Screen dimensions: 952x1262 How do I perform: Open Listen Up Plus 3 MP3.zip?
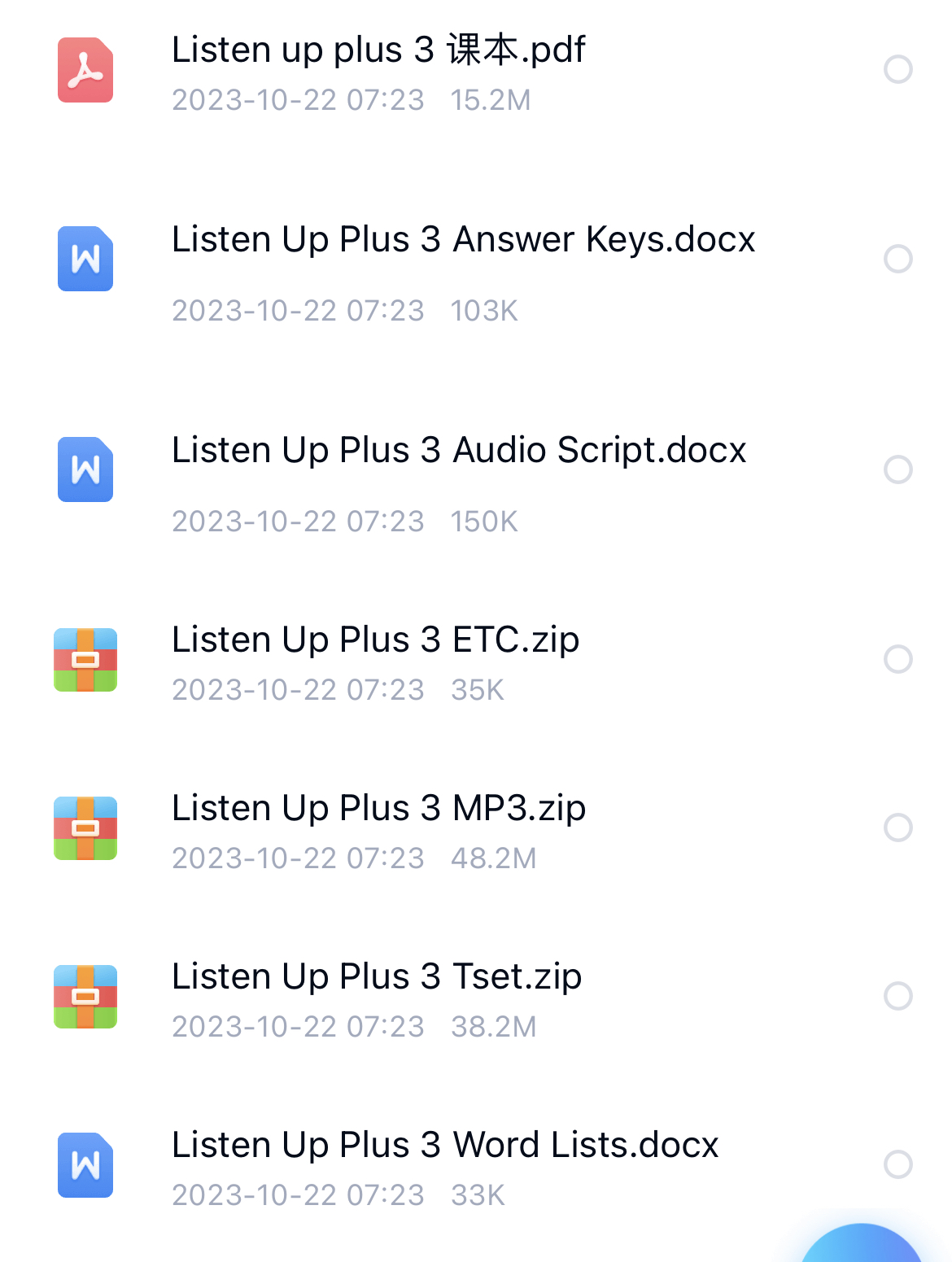pos(378,809)
